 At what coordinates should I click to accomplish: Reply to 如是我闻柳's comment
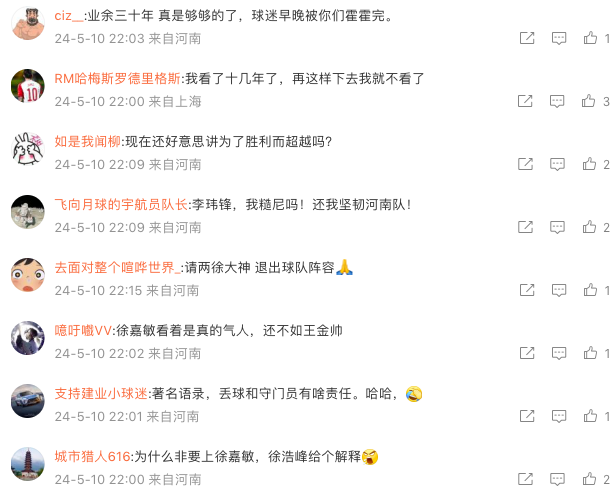[x=559, y=164]
